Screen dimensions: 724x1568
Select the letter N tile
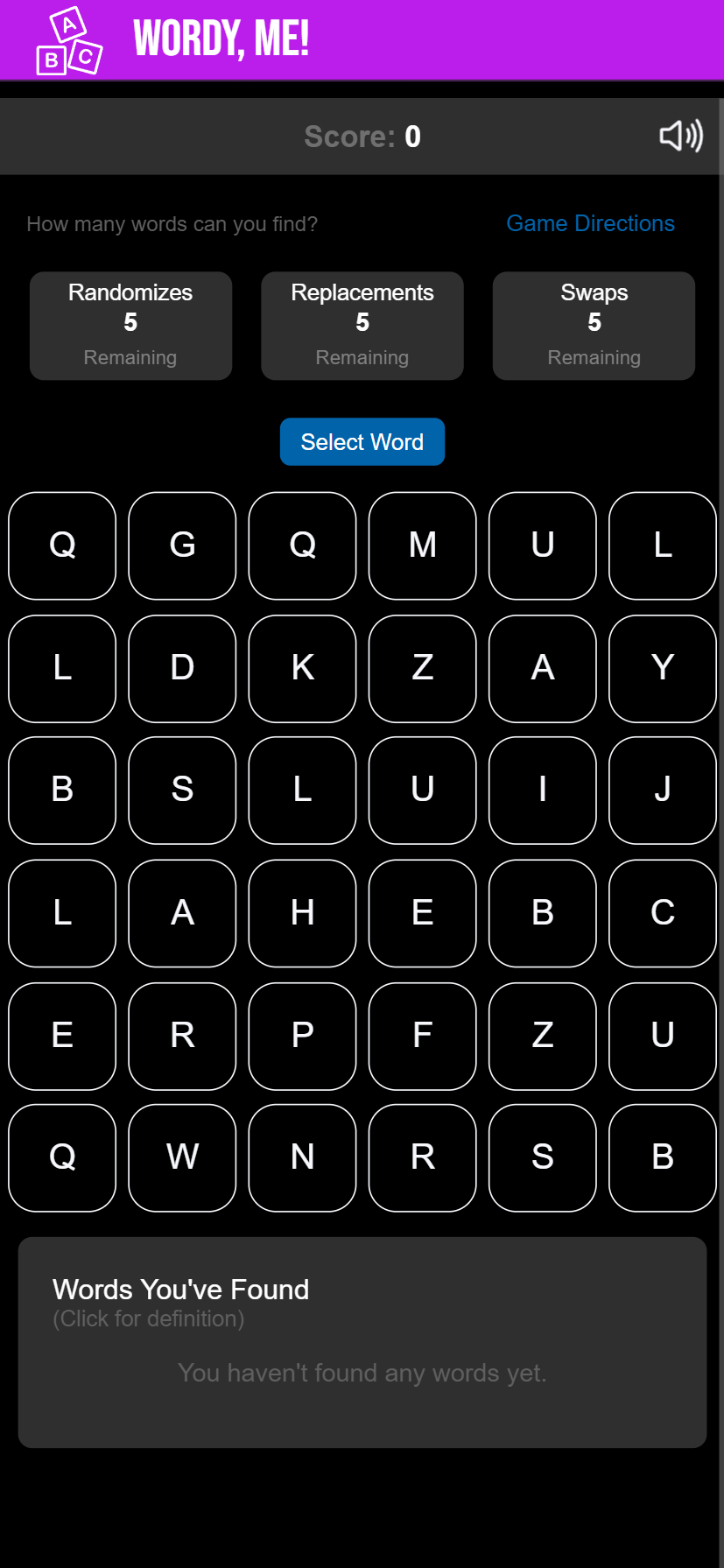(302, 1157)
